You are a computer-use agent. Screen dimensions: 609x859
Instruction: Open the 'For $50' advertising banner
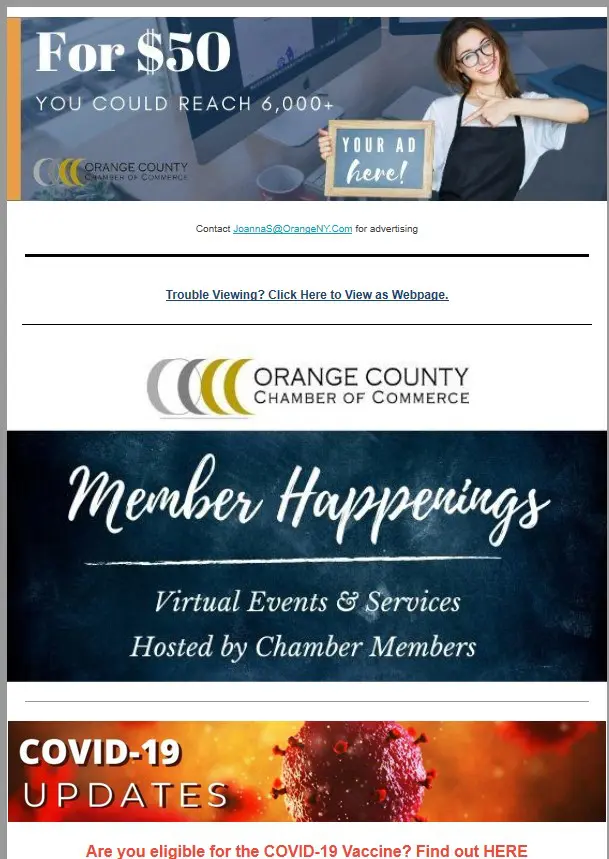click(x=306, y=109)
